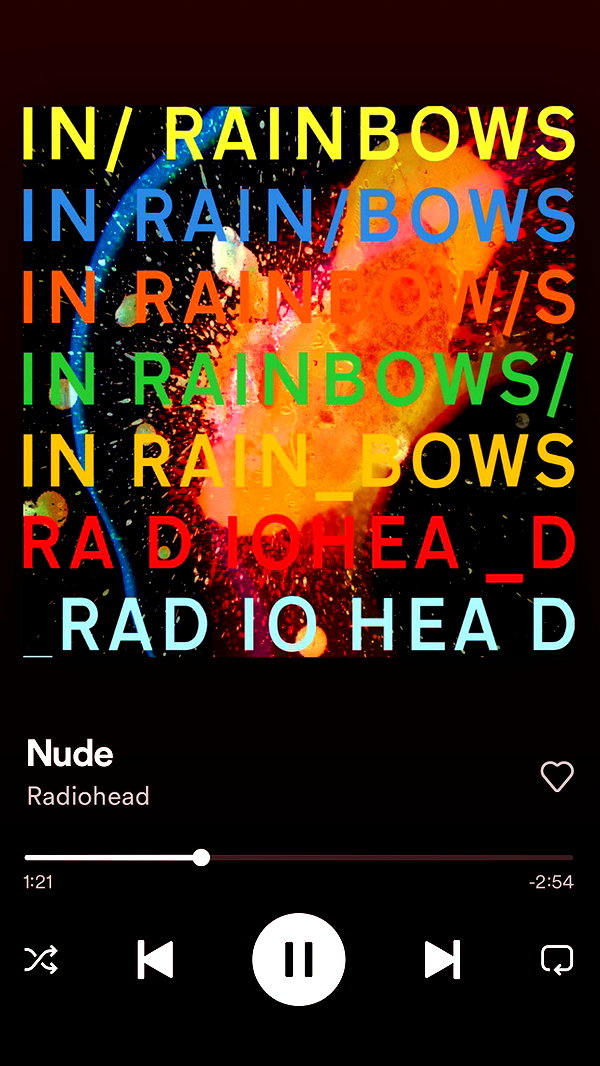Skip to the next track

click(442, 959)
